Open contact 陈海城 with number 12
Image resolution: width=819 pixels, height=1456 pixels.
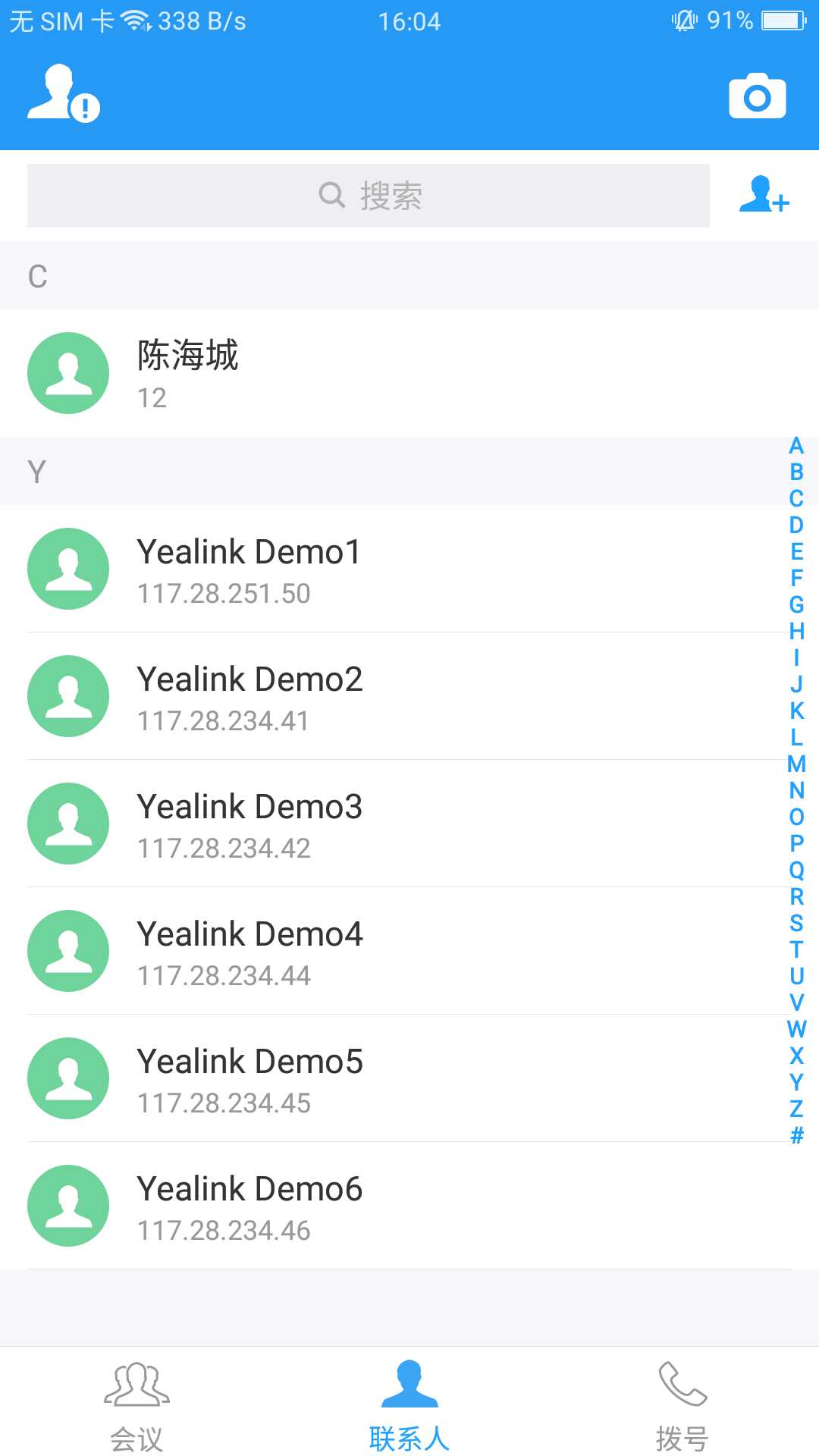pyautogui.click(x=303, y=372)
